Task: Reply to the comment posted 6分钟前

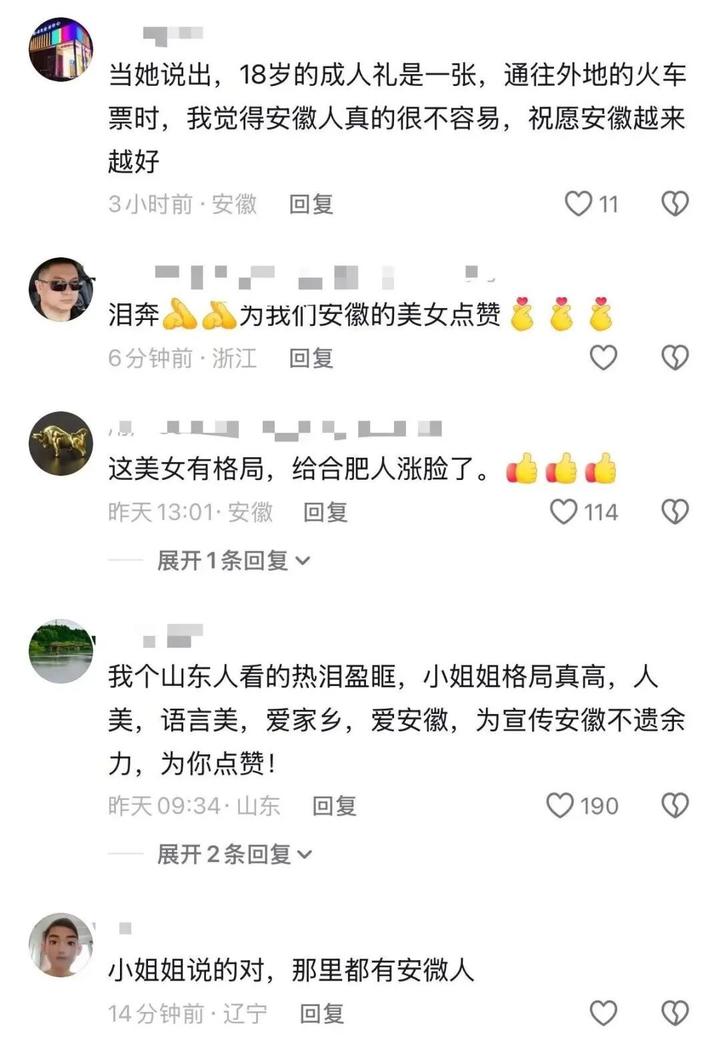Action: pyautogui.click(x=311, y=358)
